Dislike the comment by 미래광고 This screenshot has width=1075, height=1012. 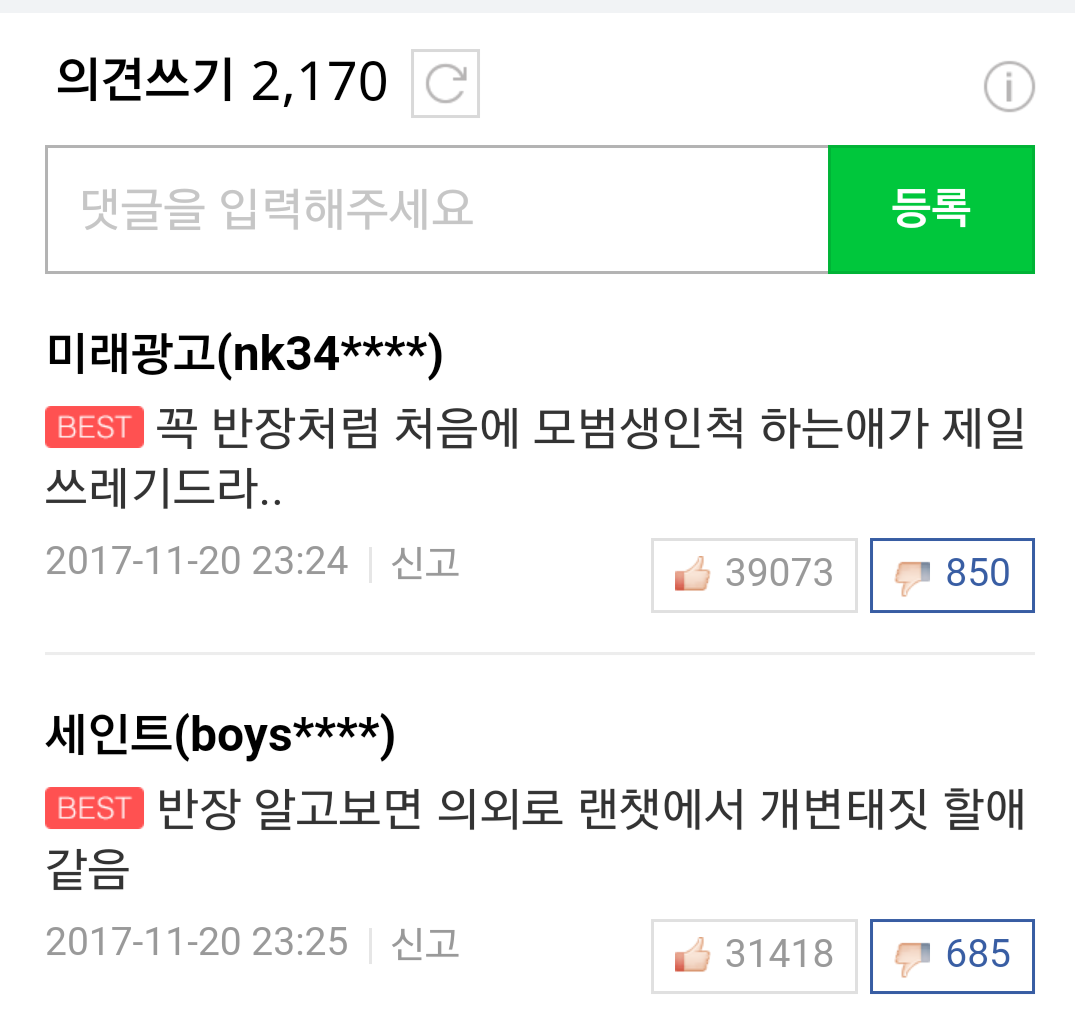[x=952, y=575]
